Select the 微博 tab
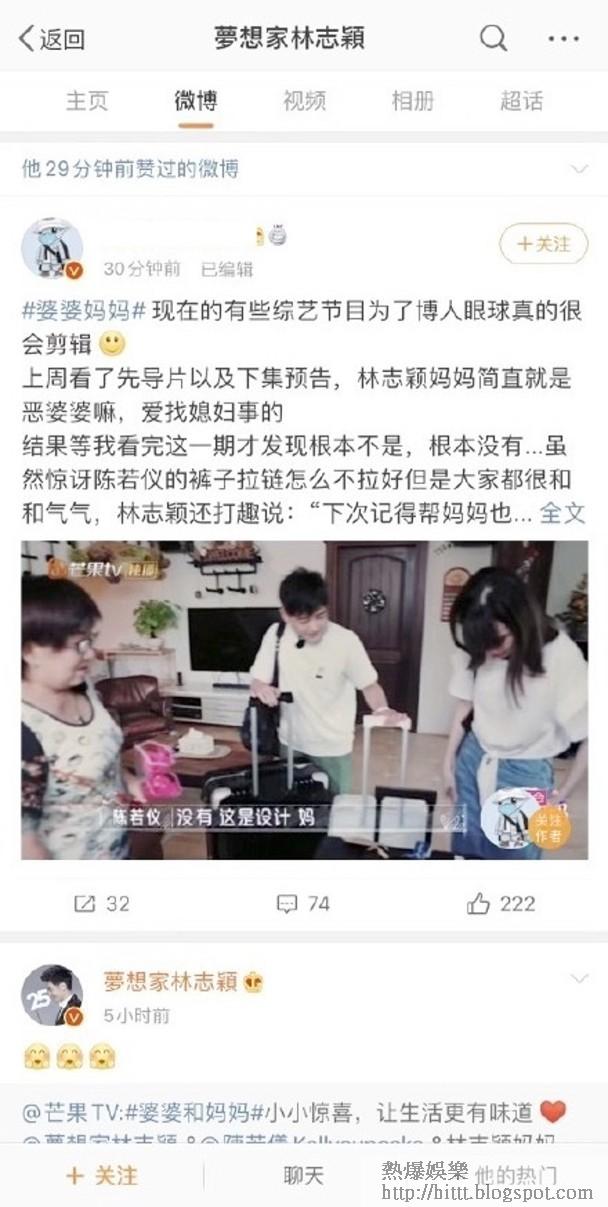Viewport: 608px width, 1207px height. [x=196, y=101]
